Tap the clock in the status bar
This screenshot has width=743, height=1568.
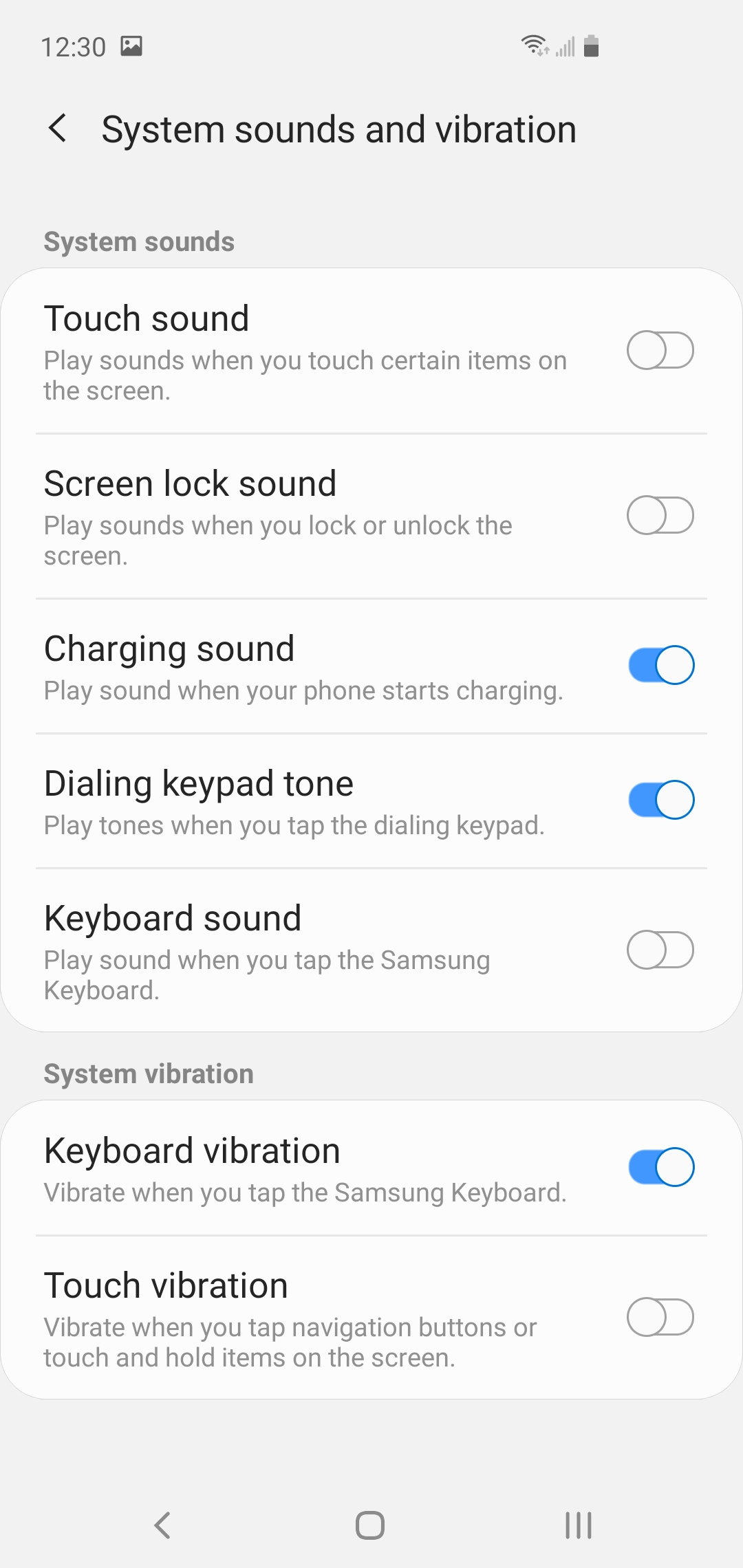click(x=73, y=45)
